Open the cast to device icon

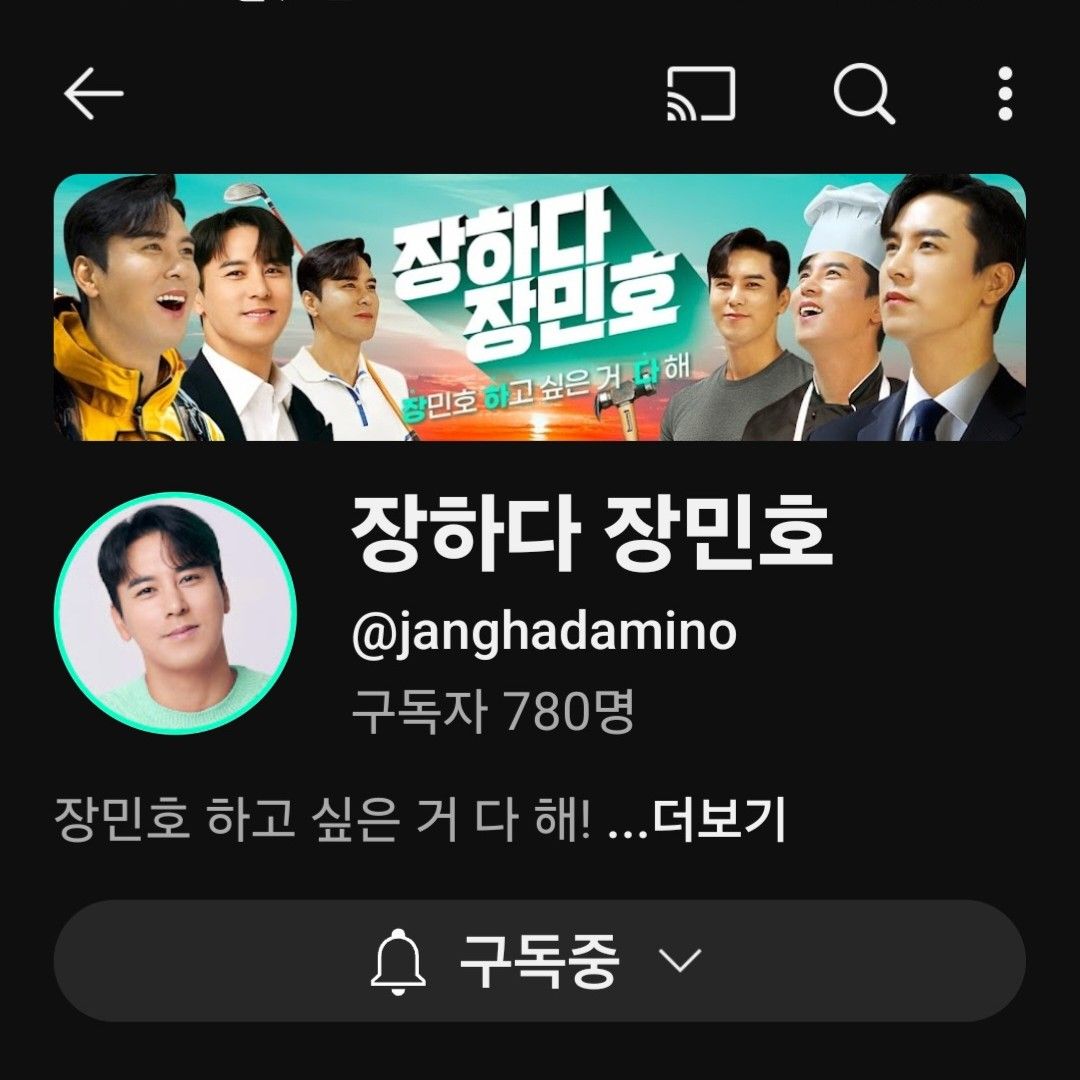[700, 94]
